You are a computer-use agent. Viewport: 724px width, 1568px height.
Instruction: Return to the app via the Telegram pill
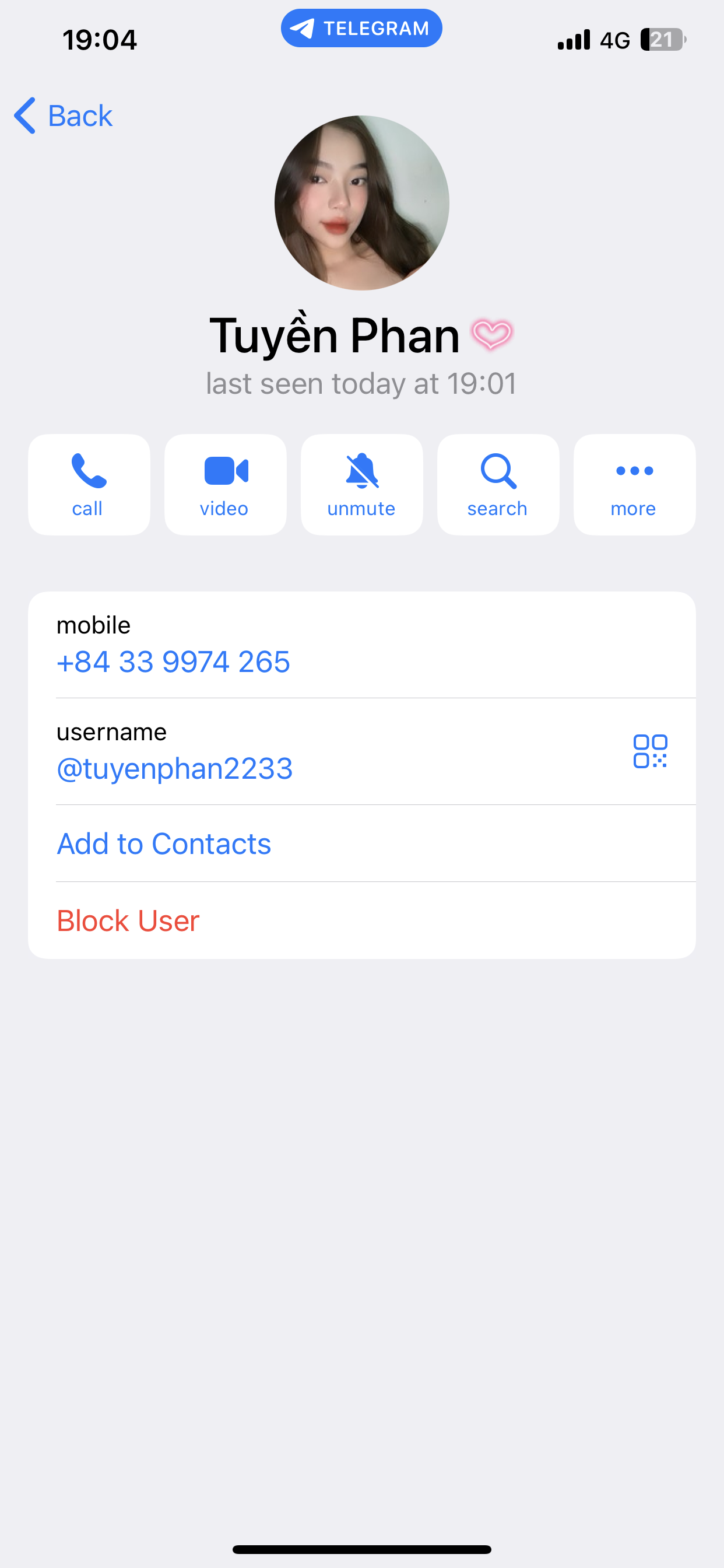tap(361, 28)
